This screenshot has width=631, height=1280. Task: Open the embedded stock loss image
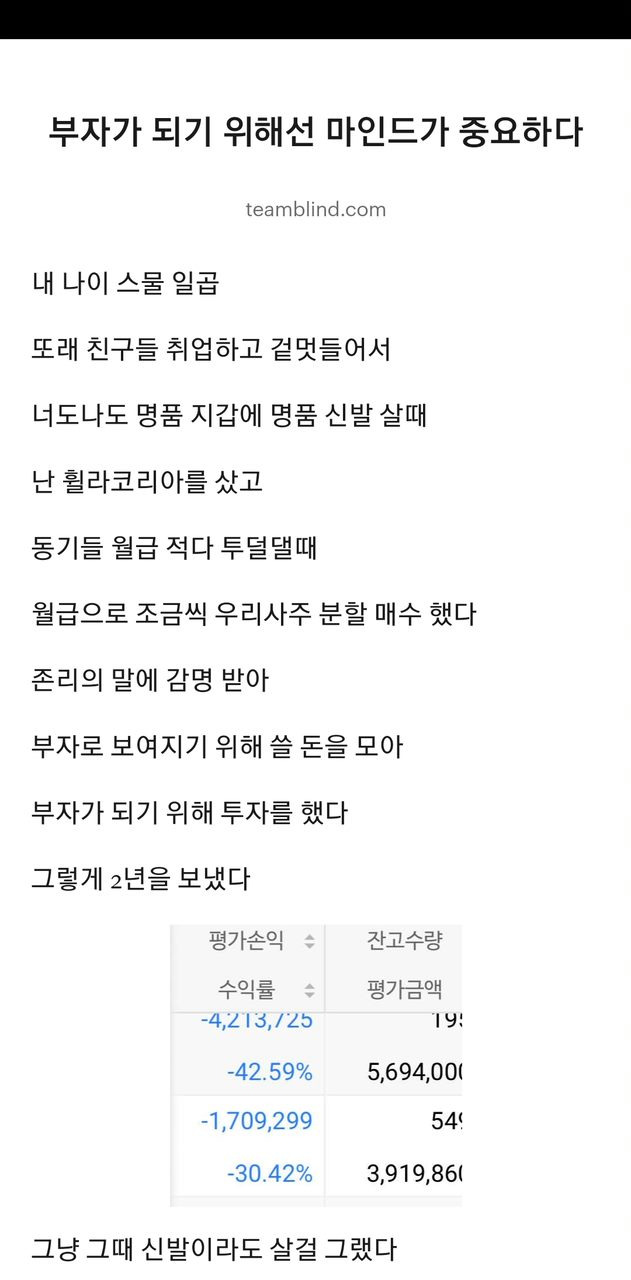[316, 1066]
